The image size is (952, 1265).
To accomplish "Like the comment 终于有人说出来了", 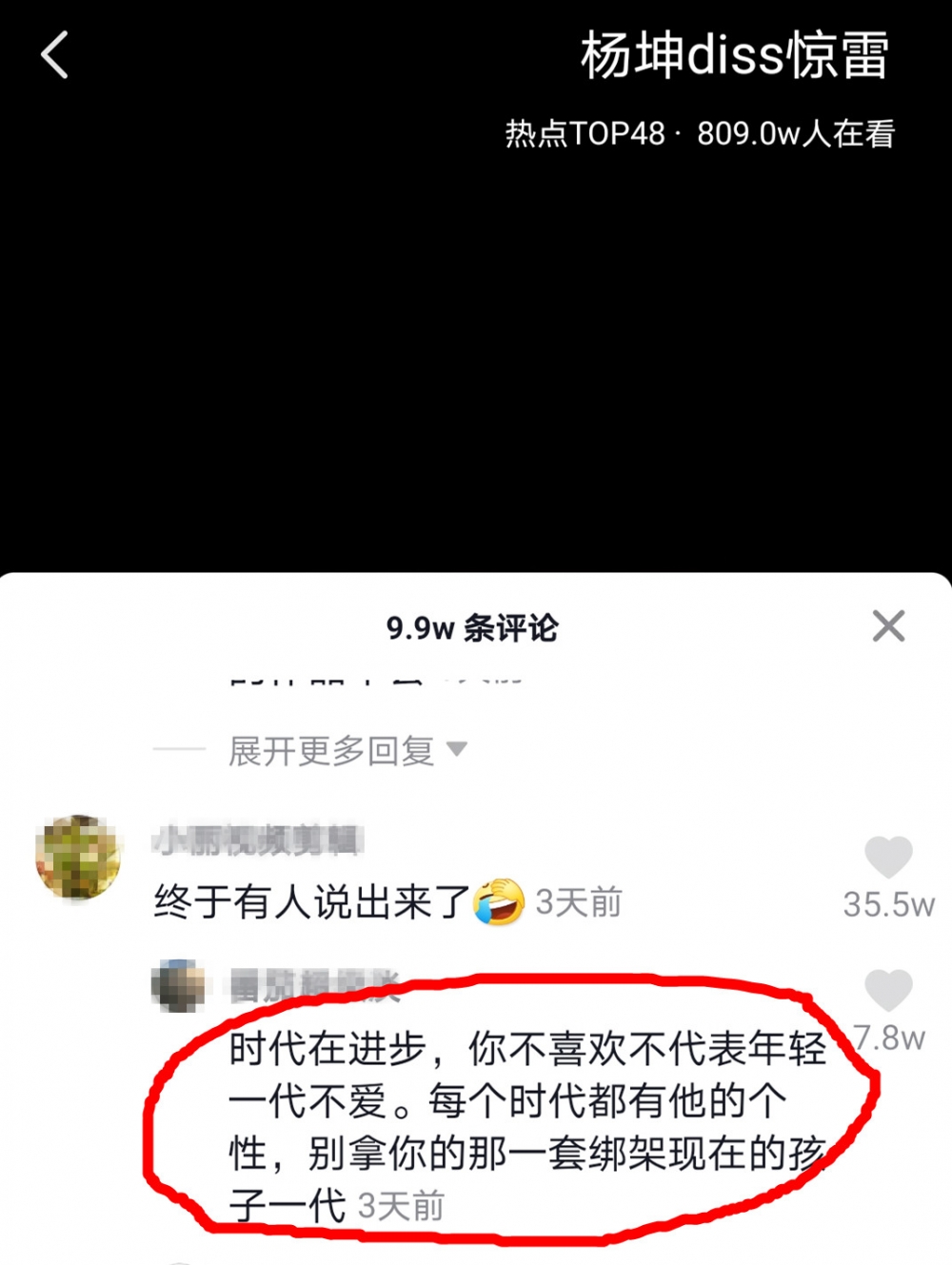I will coord(887,859).
